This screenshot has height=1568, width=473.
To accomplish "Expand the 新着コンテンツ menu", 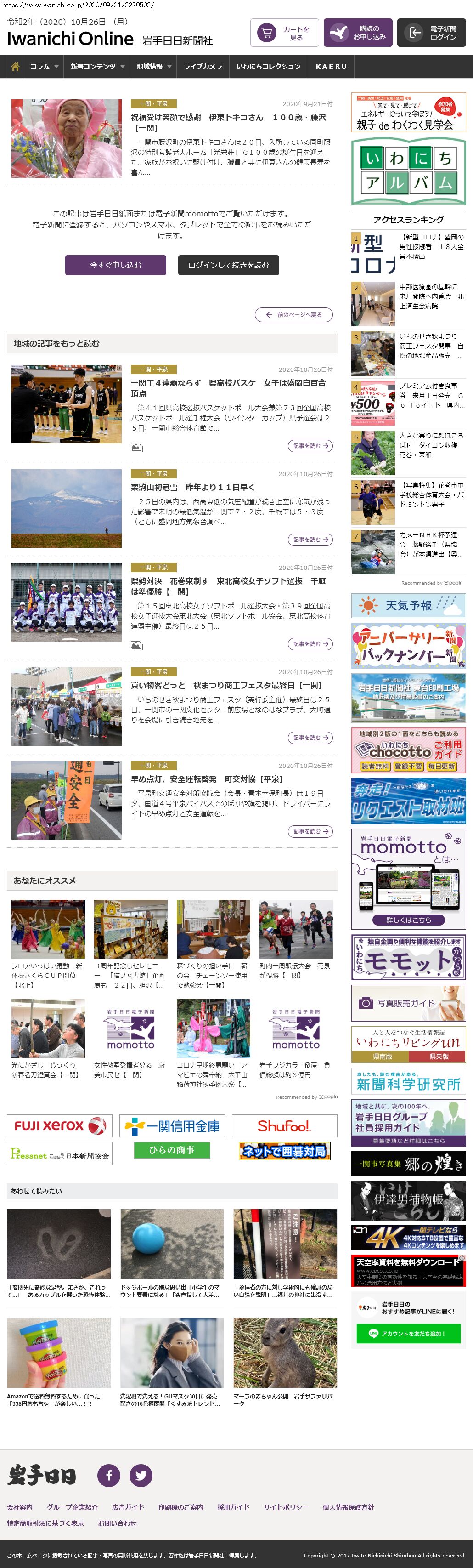I will point(97,67).
